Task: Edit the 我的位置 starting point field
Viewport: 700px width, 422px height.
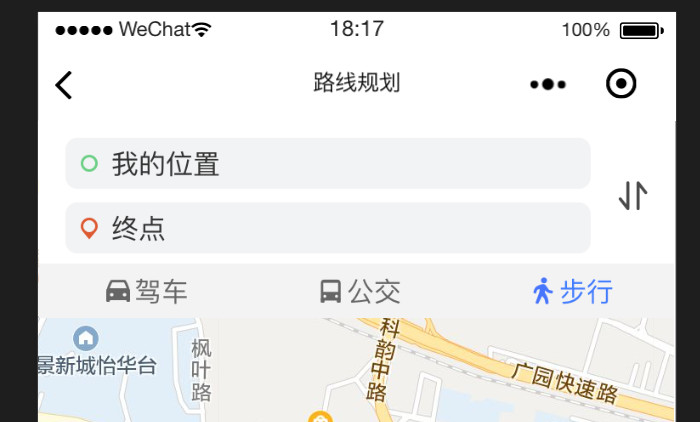Action: click(x=327, y=163)
